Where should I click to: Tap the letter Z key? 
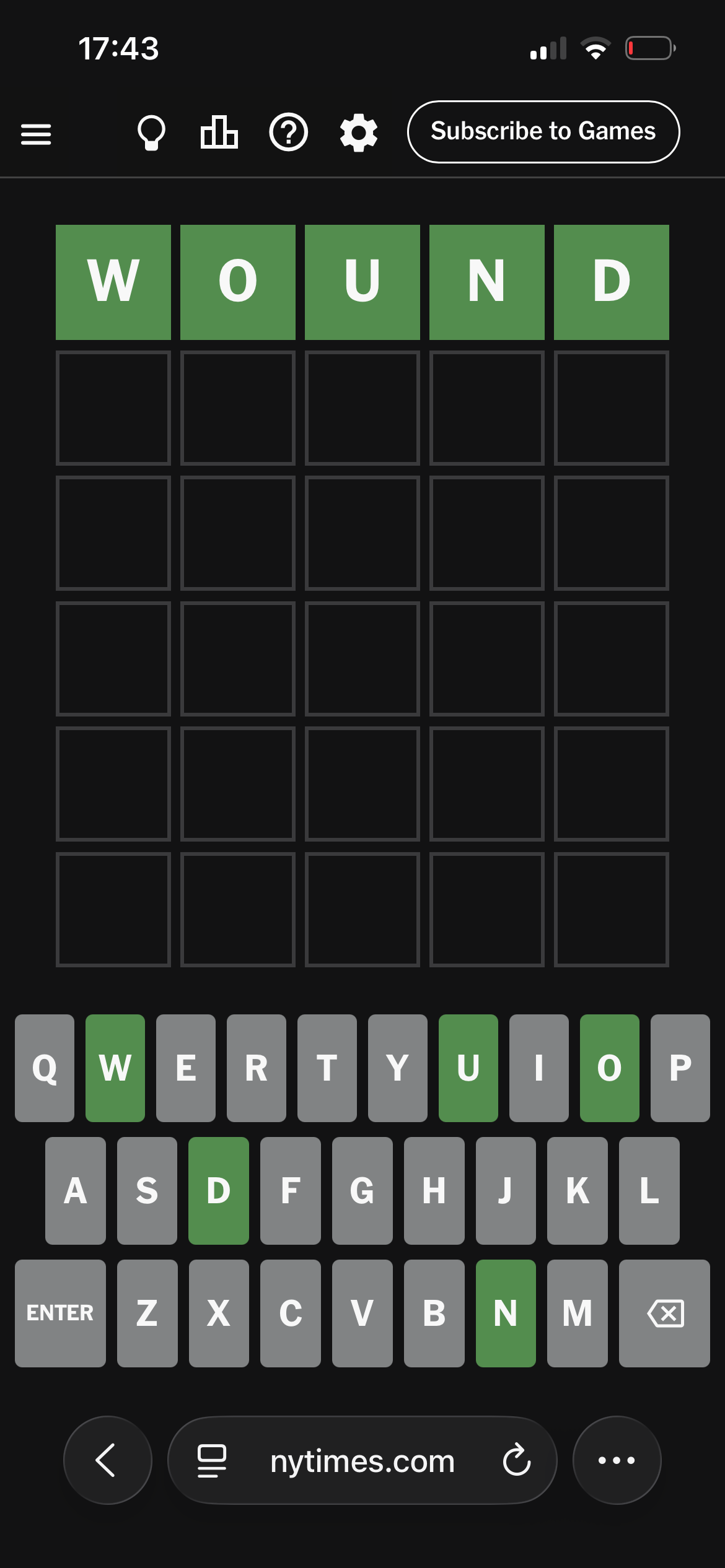tap(147, 1312)
